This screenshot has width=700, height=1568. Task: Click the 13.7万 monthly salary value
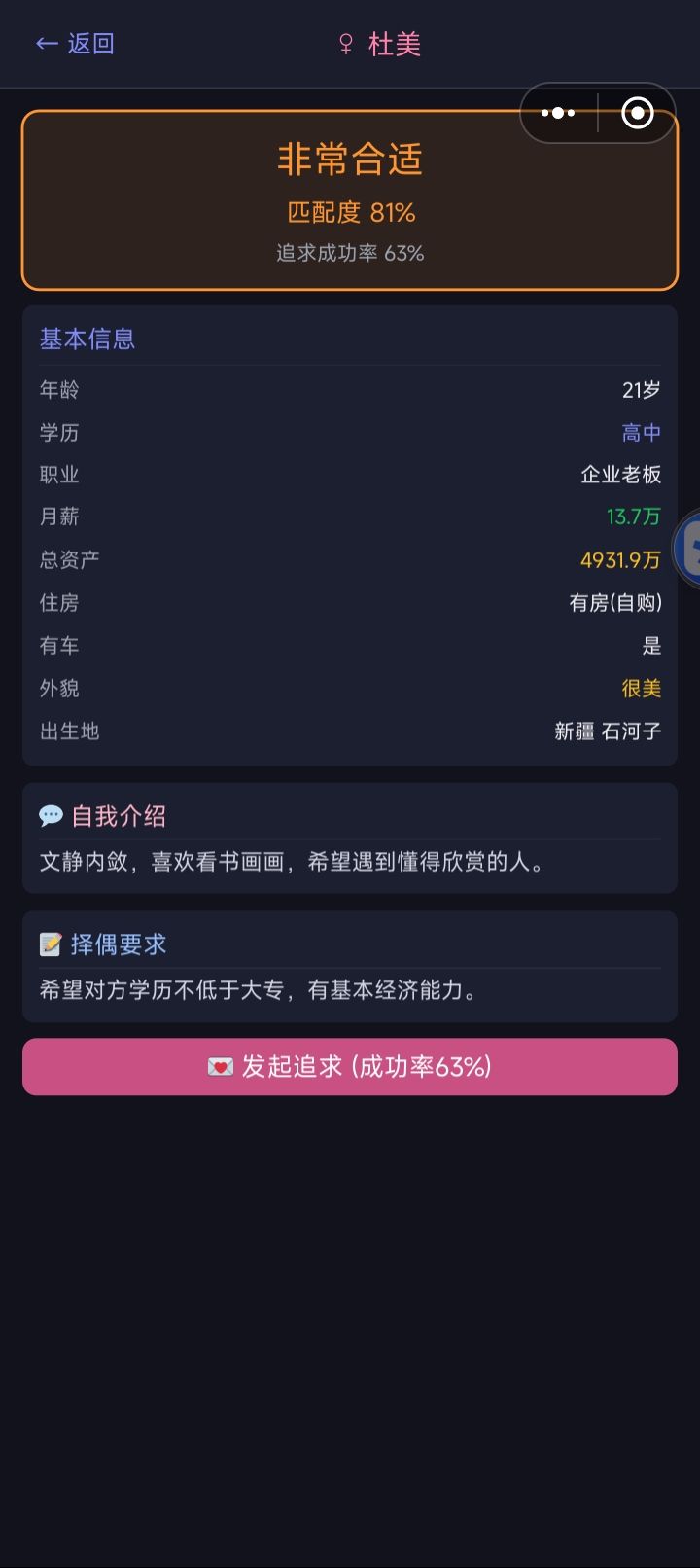coord(635,517)
